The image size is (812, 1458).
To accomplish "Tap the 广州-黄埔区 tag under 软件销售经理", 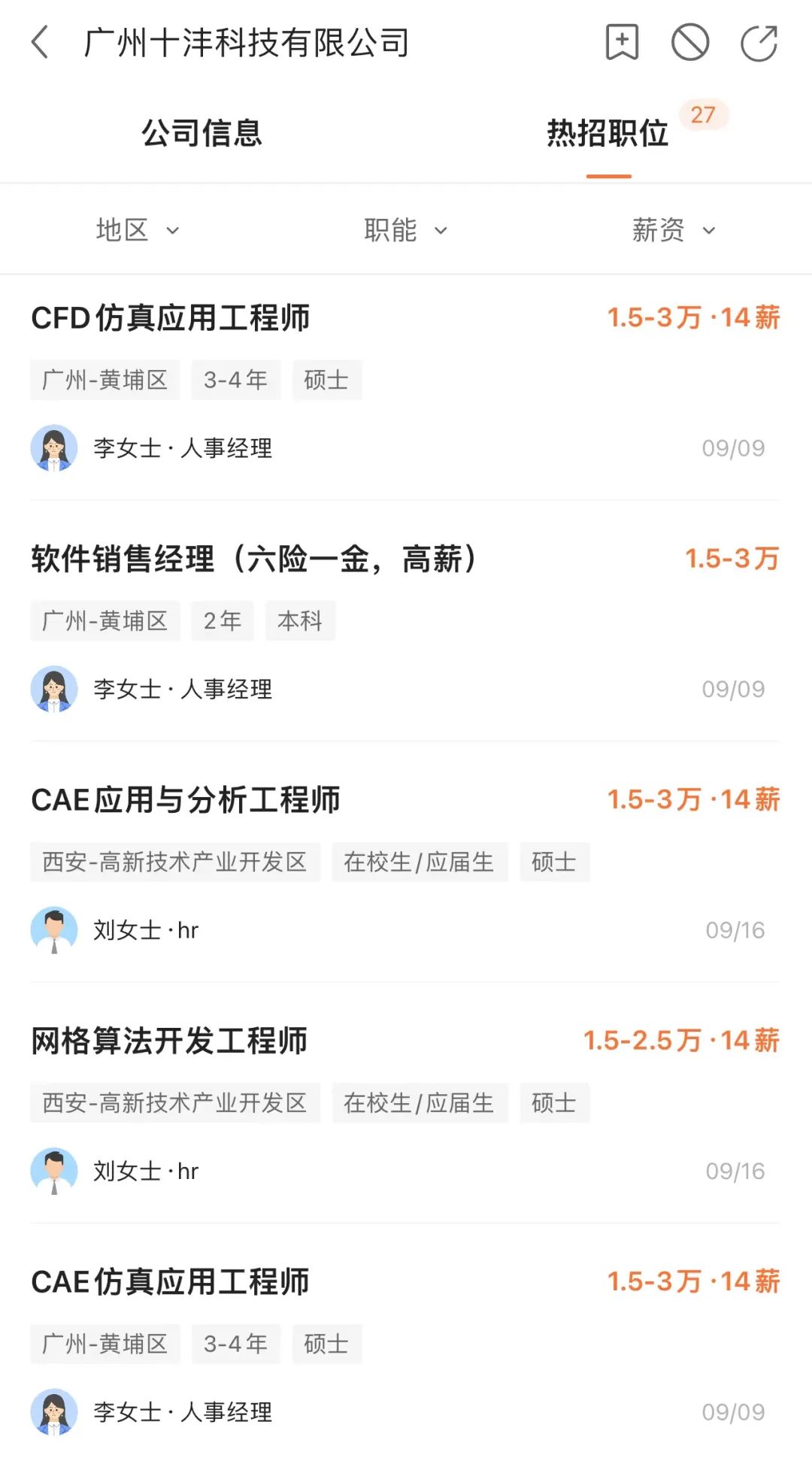I will click(105, 620).
